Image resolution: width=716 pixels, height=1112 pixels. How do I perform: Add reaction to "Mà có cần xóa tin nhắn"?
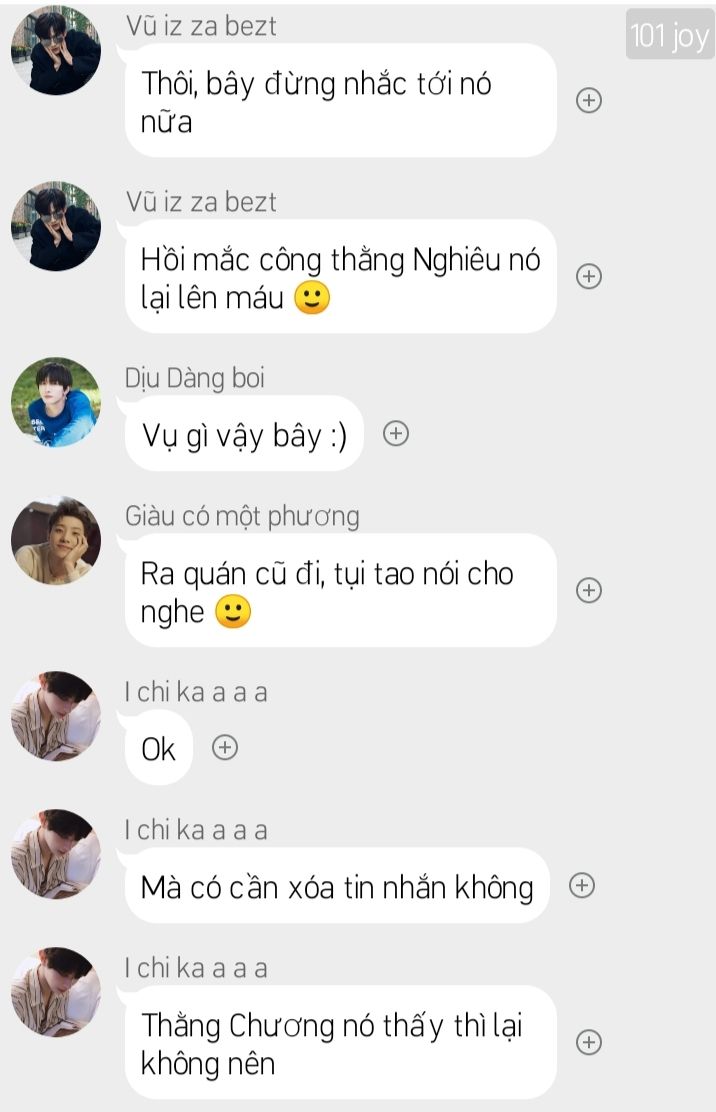click(x=582, y=885)
